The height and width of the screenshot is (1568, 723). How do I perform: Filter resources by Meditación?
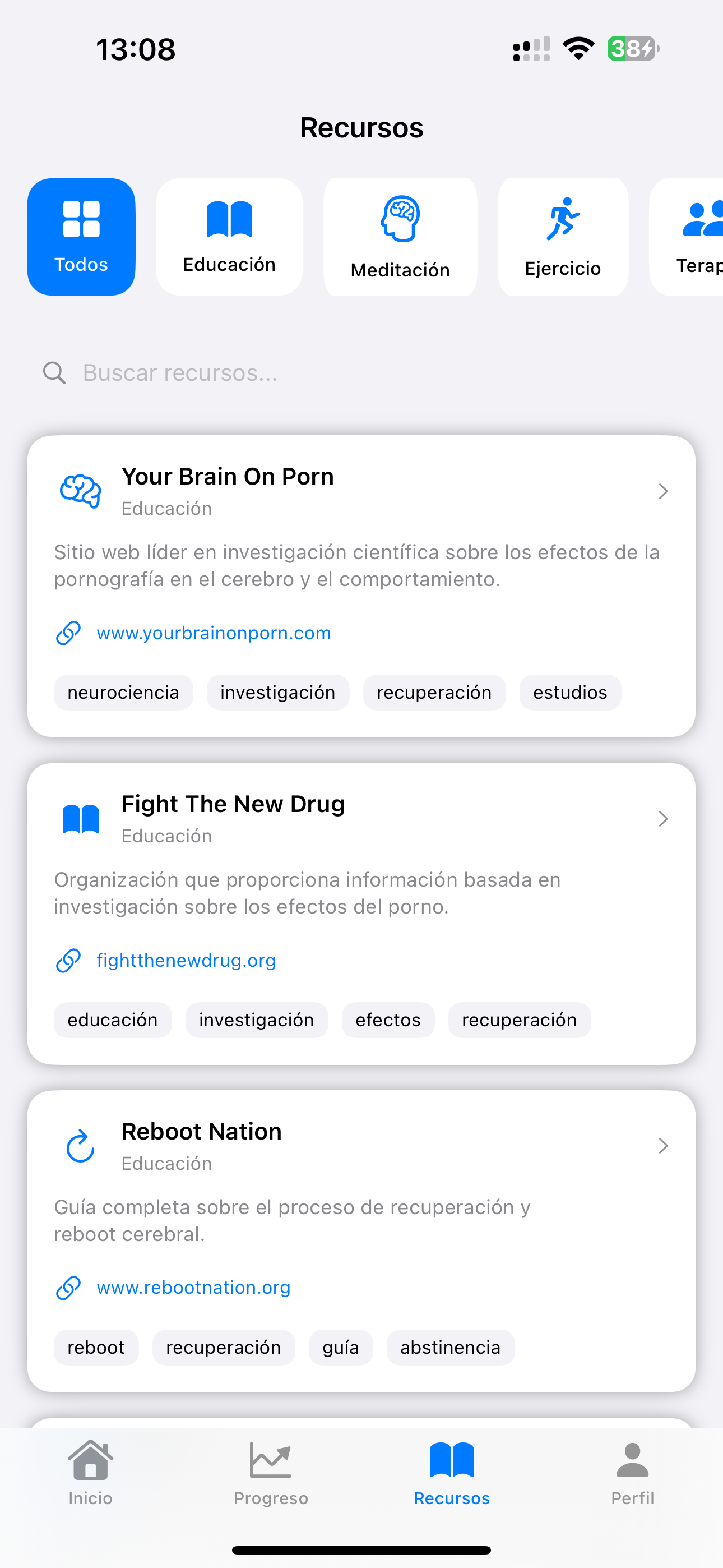pos(400,236)
